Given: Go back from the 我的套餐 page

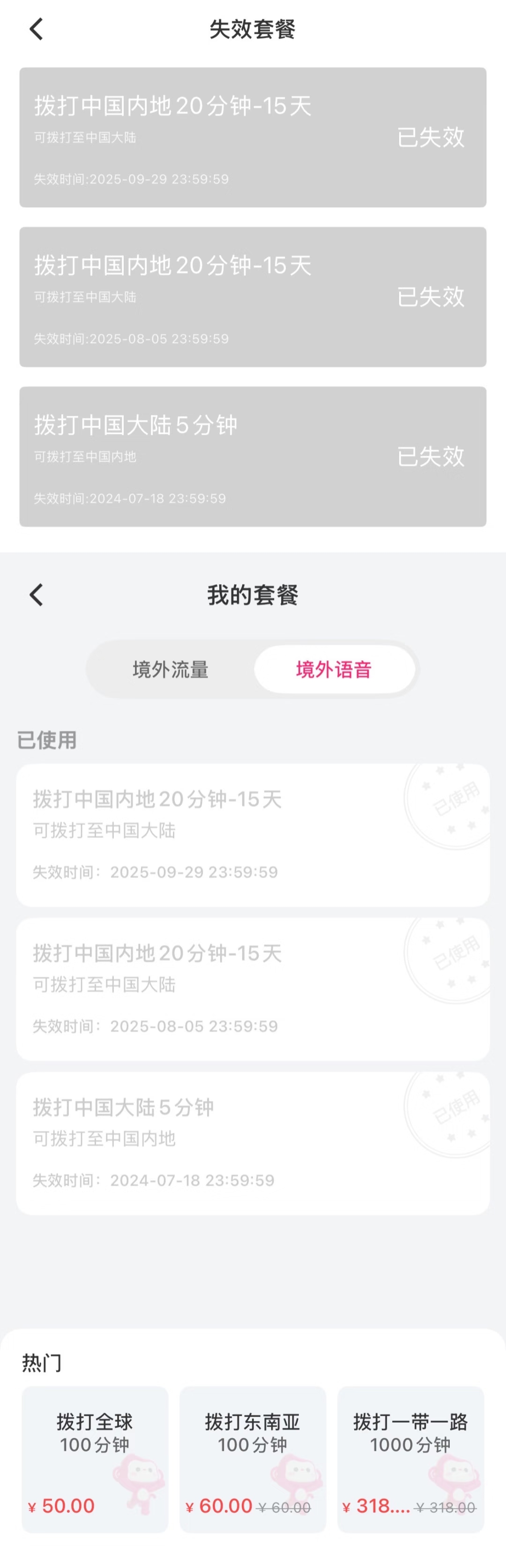Looking at the screenshot, I should [x=37, y=595].
